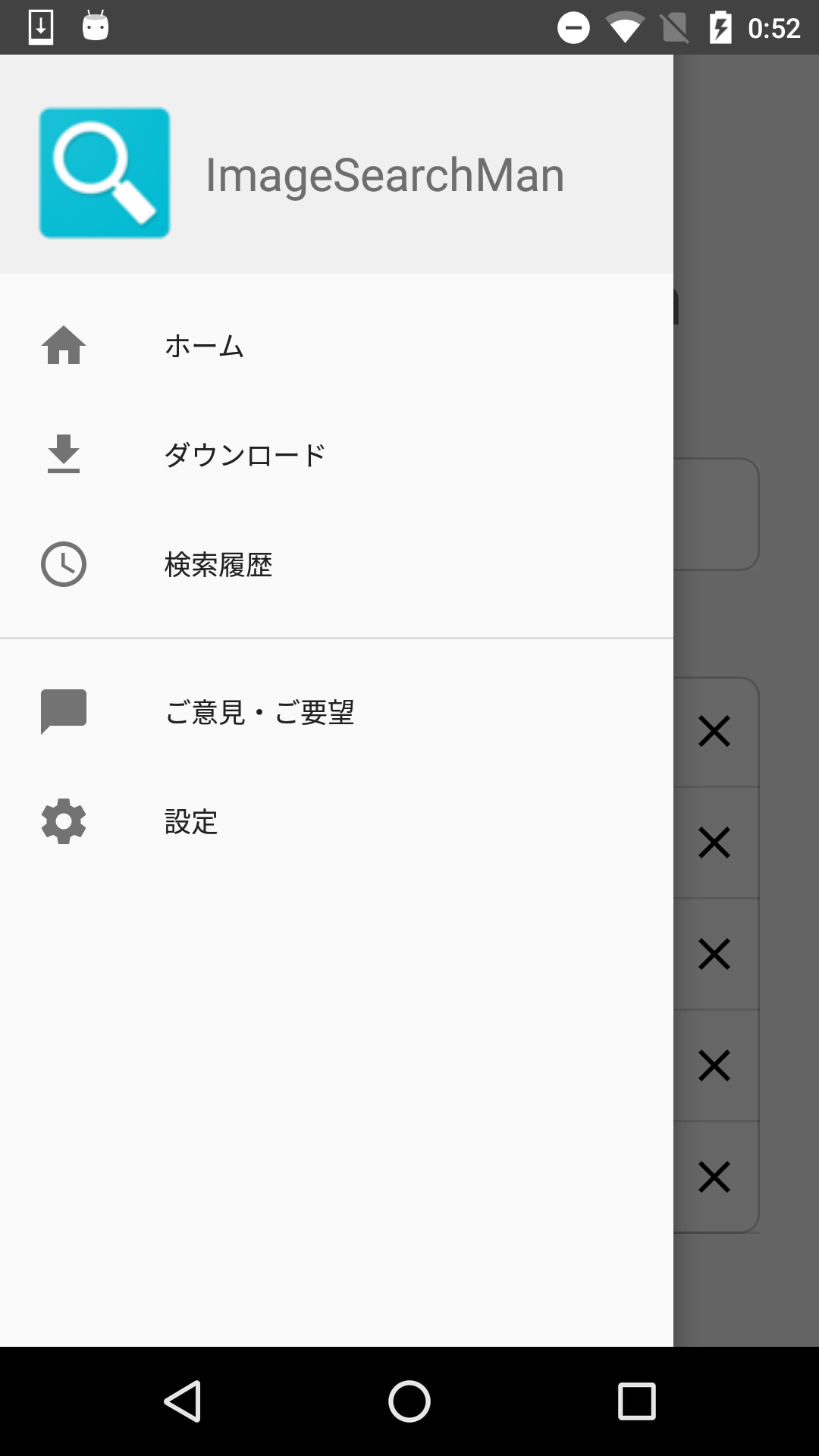The image size is (819, 1456).
Task: Tap the ImageSearchMan magnifier app icon
Action: tap(105, 173)
